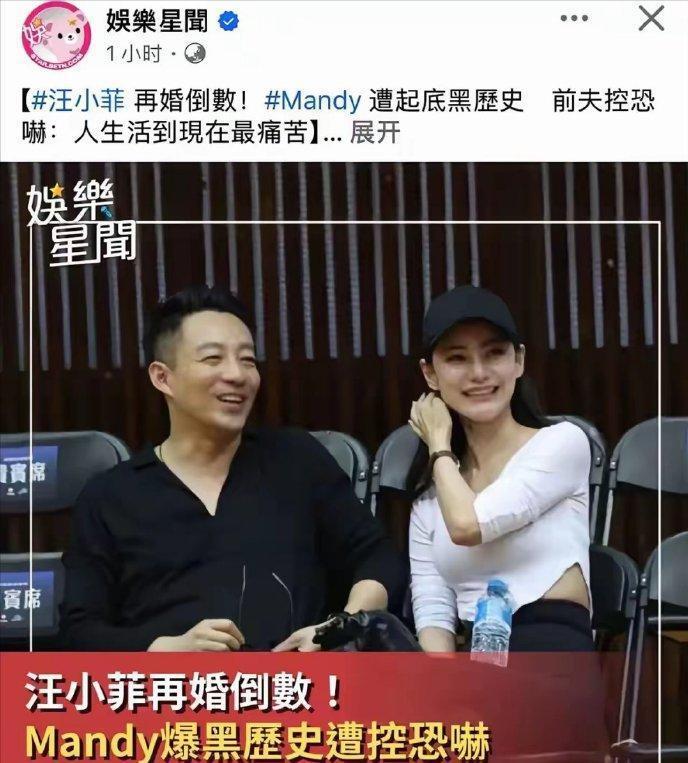Expand the post text via 展开

click(x=375, y=133)
